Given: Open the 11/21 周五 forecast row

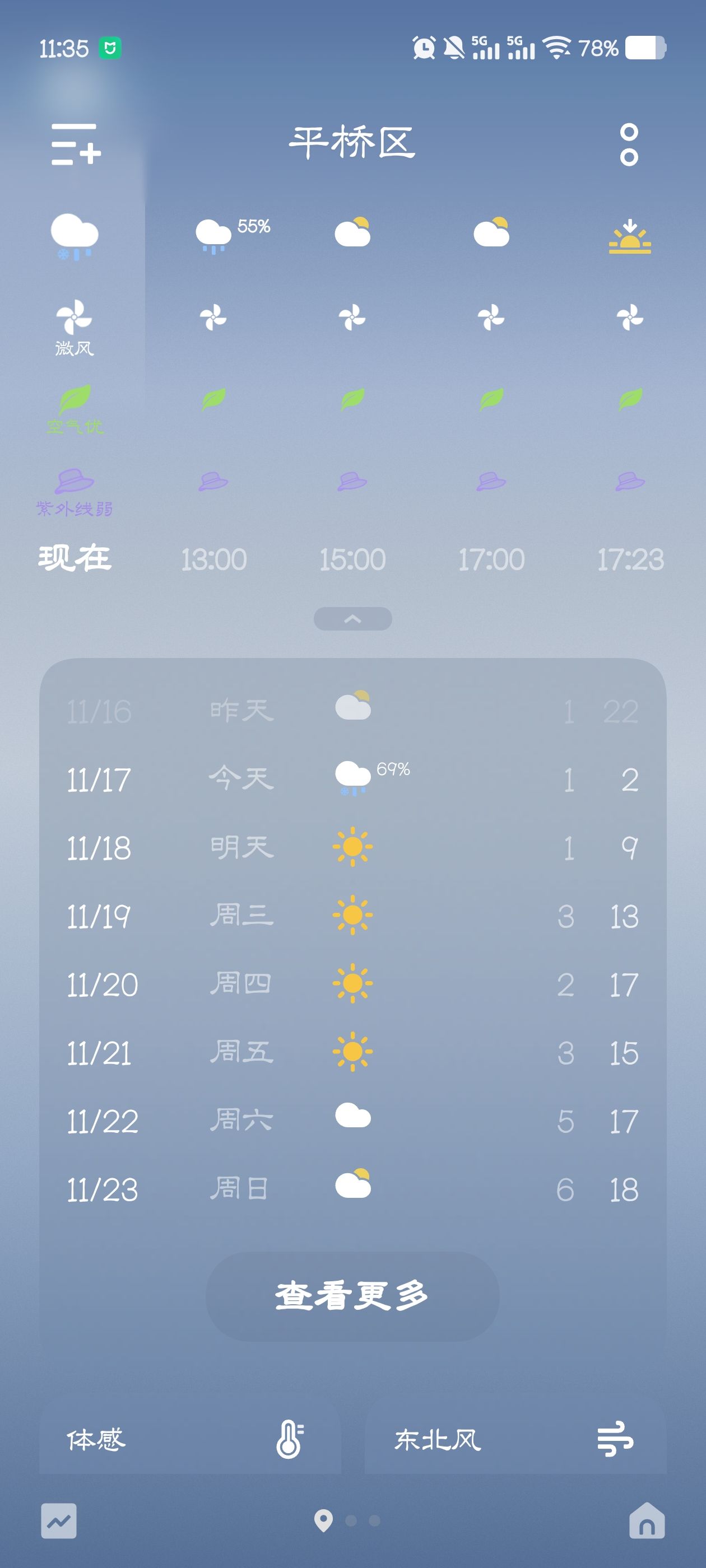Looking at the screenshot, I should pos(352,1052).
